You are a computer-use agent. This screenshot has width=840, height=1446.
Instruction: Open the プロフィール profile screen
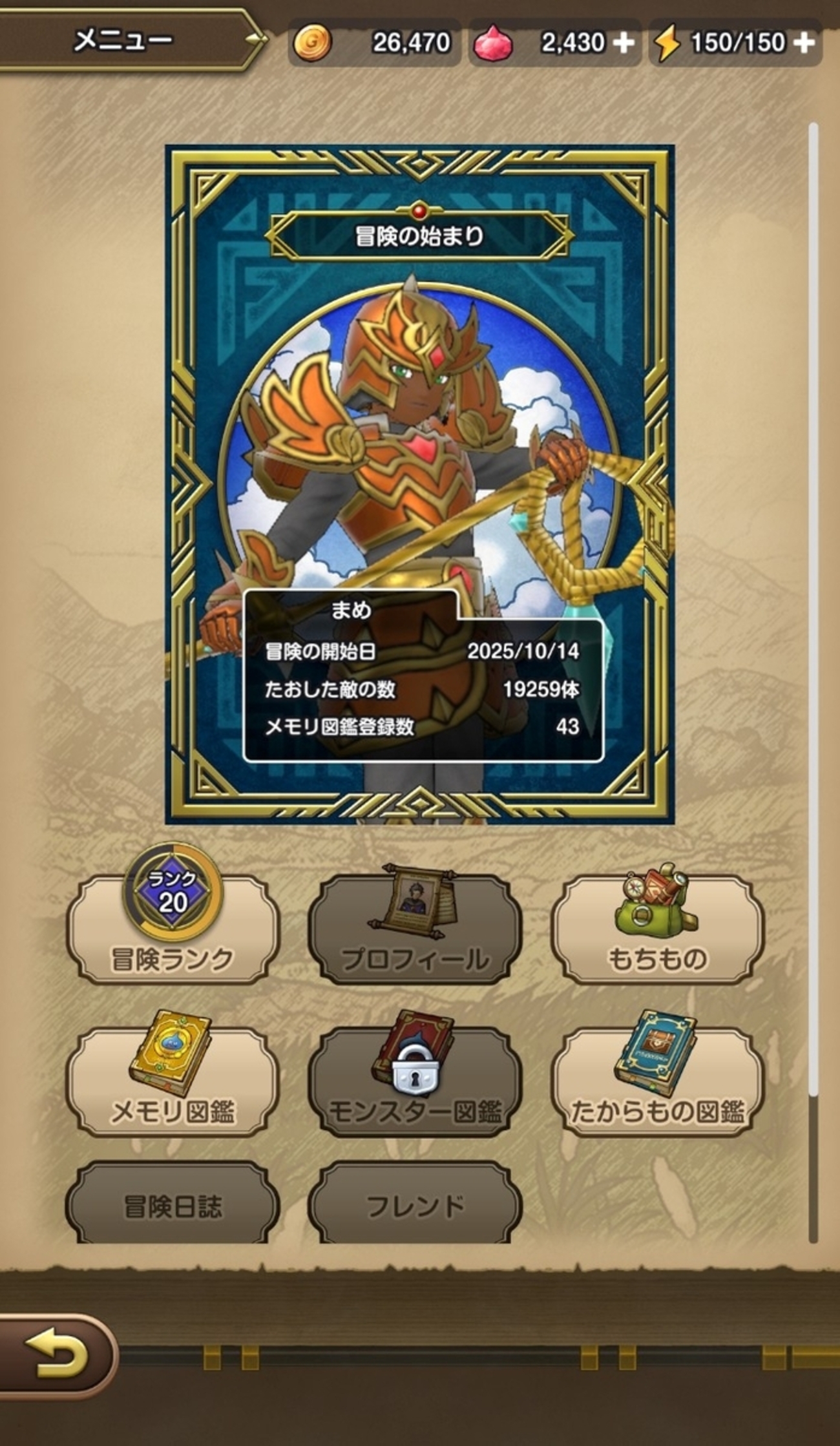tap(414, 930)
